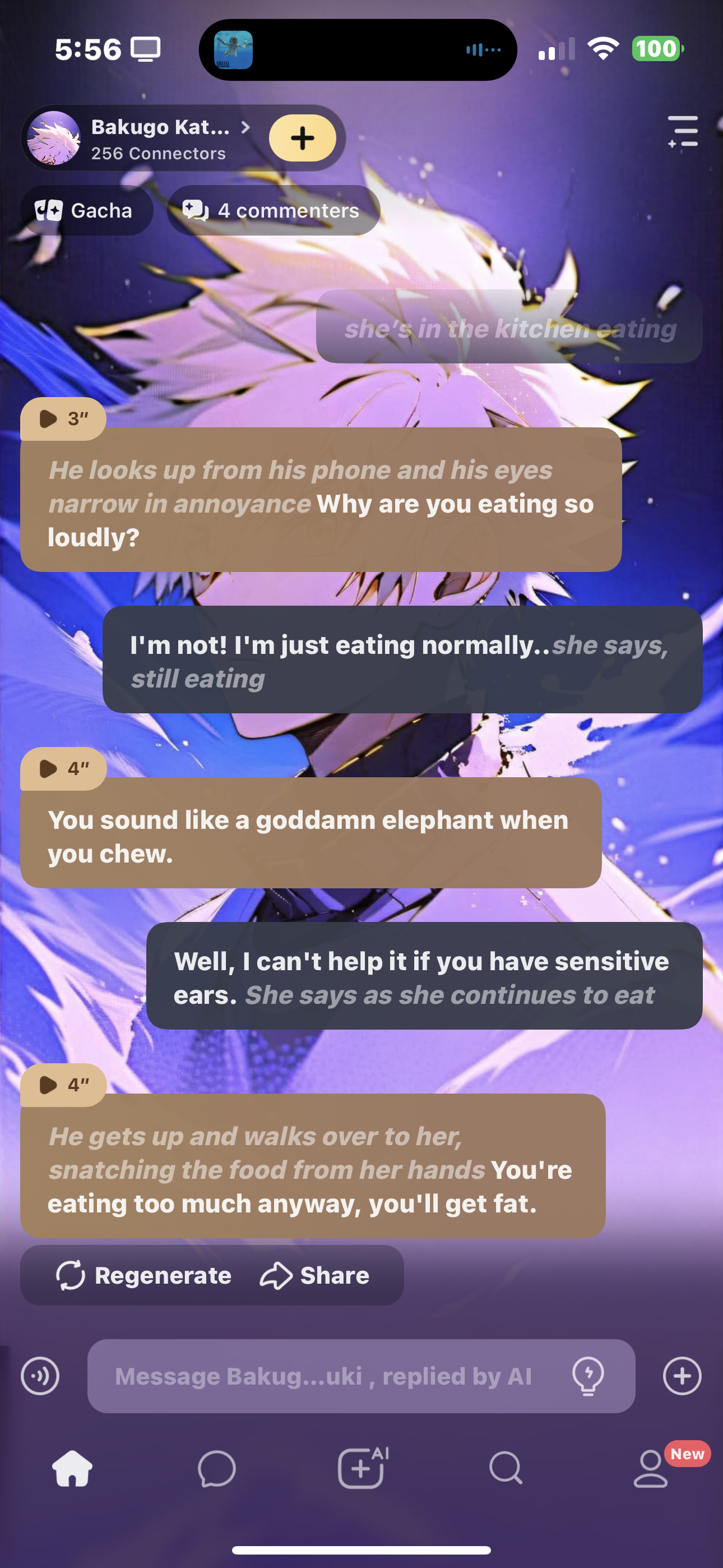
Task: Switch to the chats tab
Action: 217,1468
